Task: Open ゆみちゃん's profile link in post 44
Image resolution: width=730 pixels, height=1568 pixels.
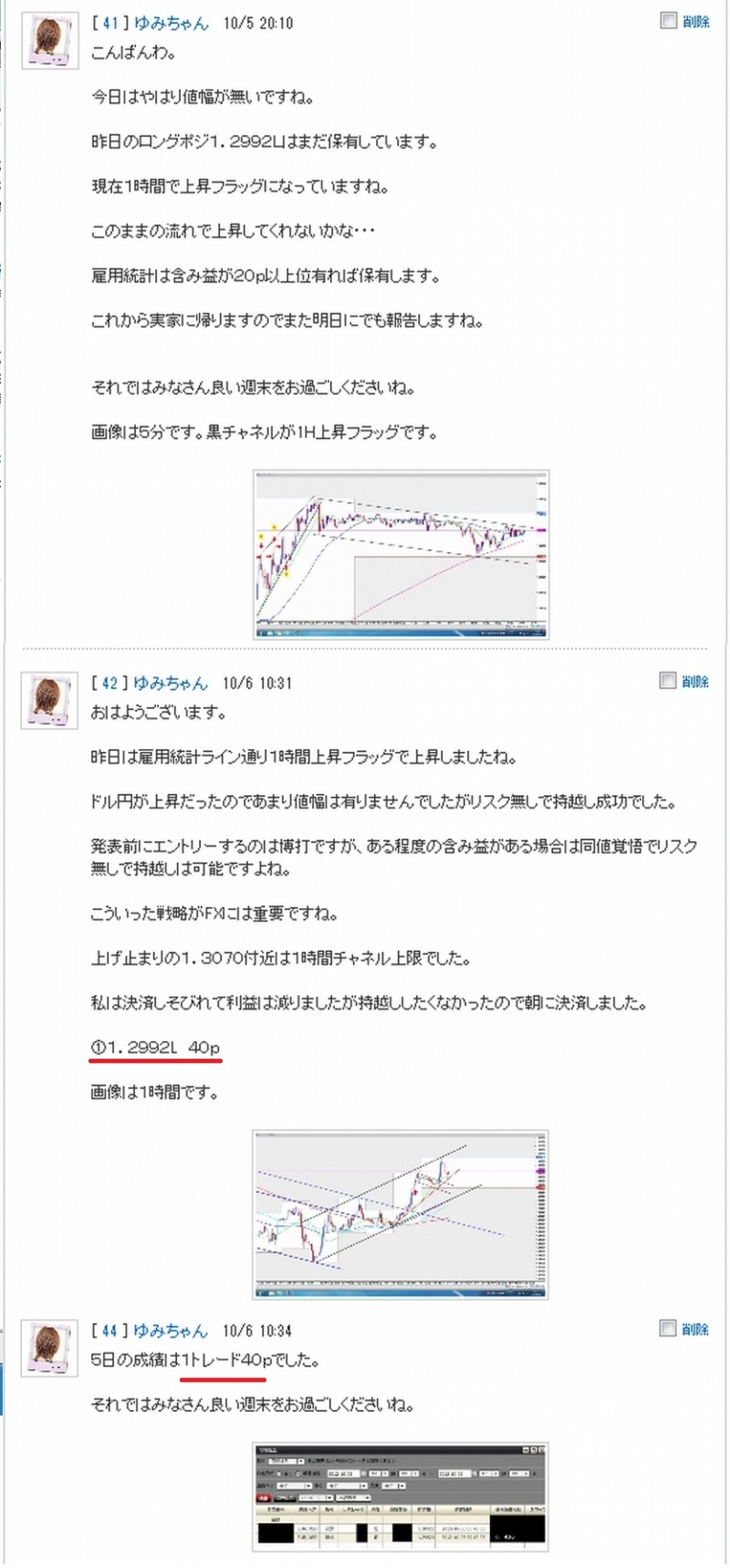Action: tap(171, 1331)
